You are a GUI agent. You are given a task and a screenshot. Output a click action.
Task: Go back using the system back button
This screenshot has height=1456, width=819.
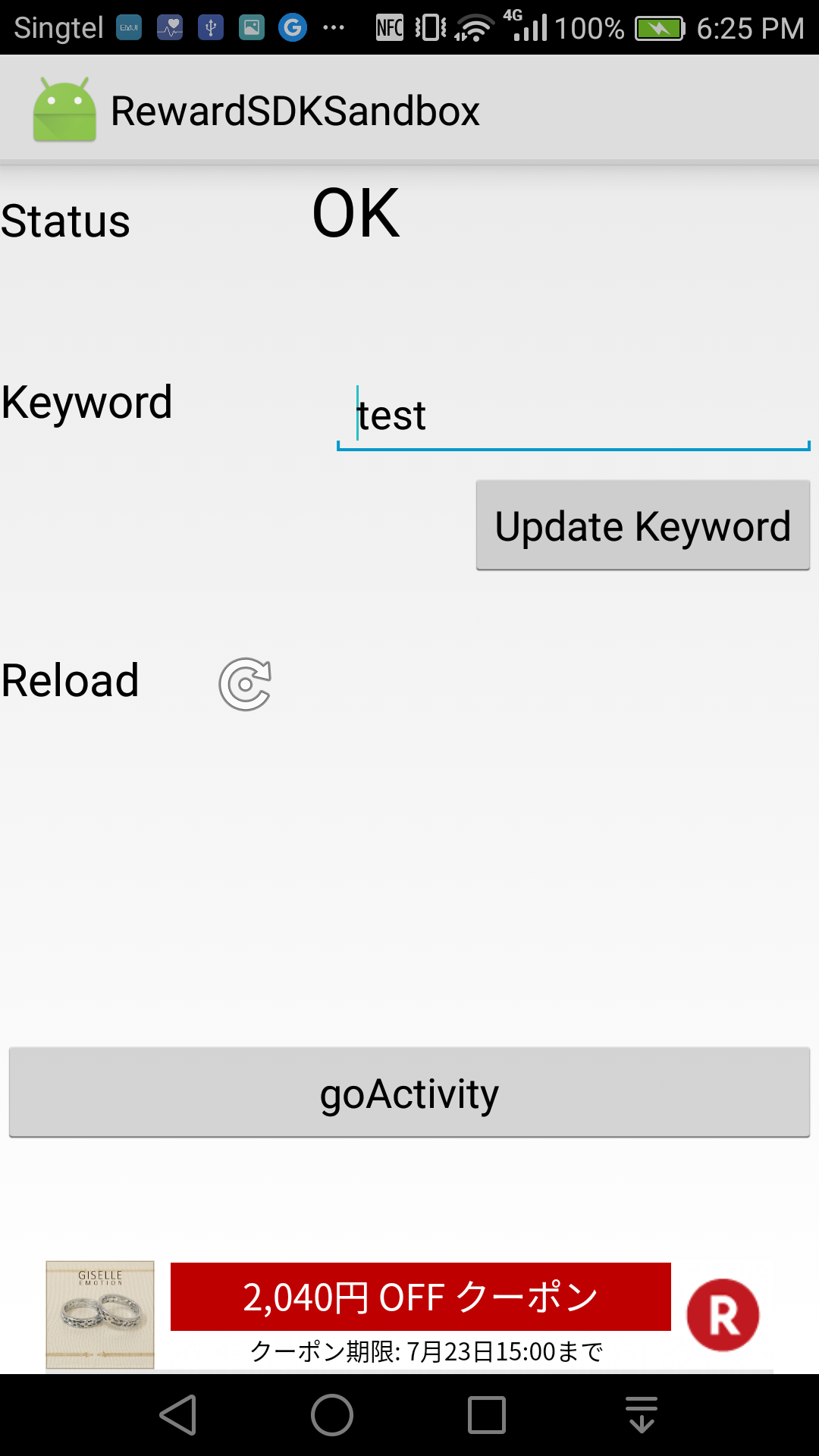coord(179,1415)
